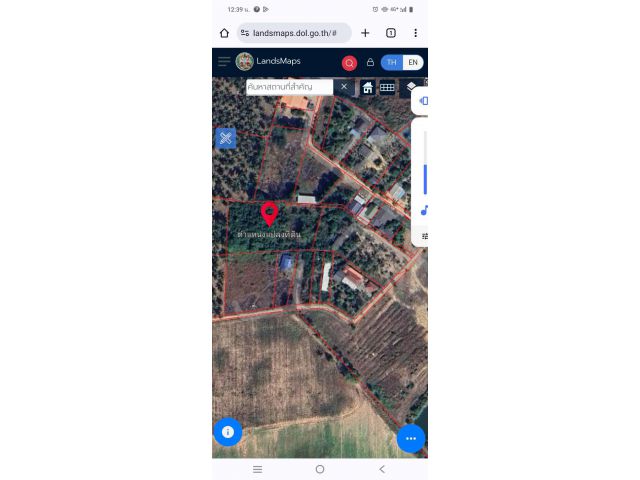Screen dimensions: 640x480
Task: Open the LandsMaps hamburger menu
Action: pos(224,62)
